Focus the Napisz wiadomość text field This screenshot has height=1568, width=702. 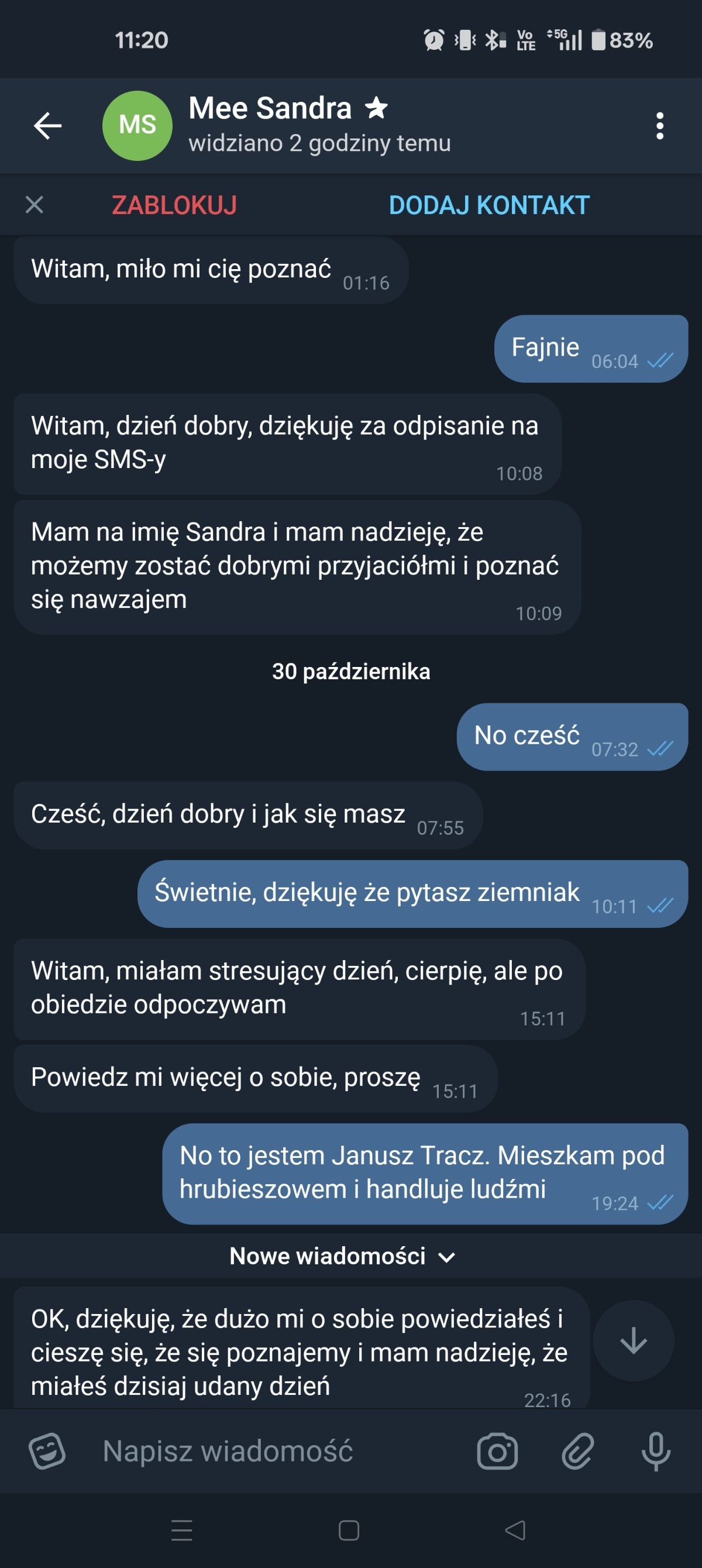[274, 1451]
